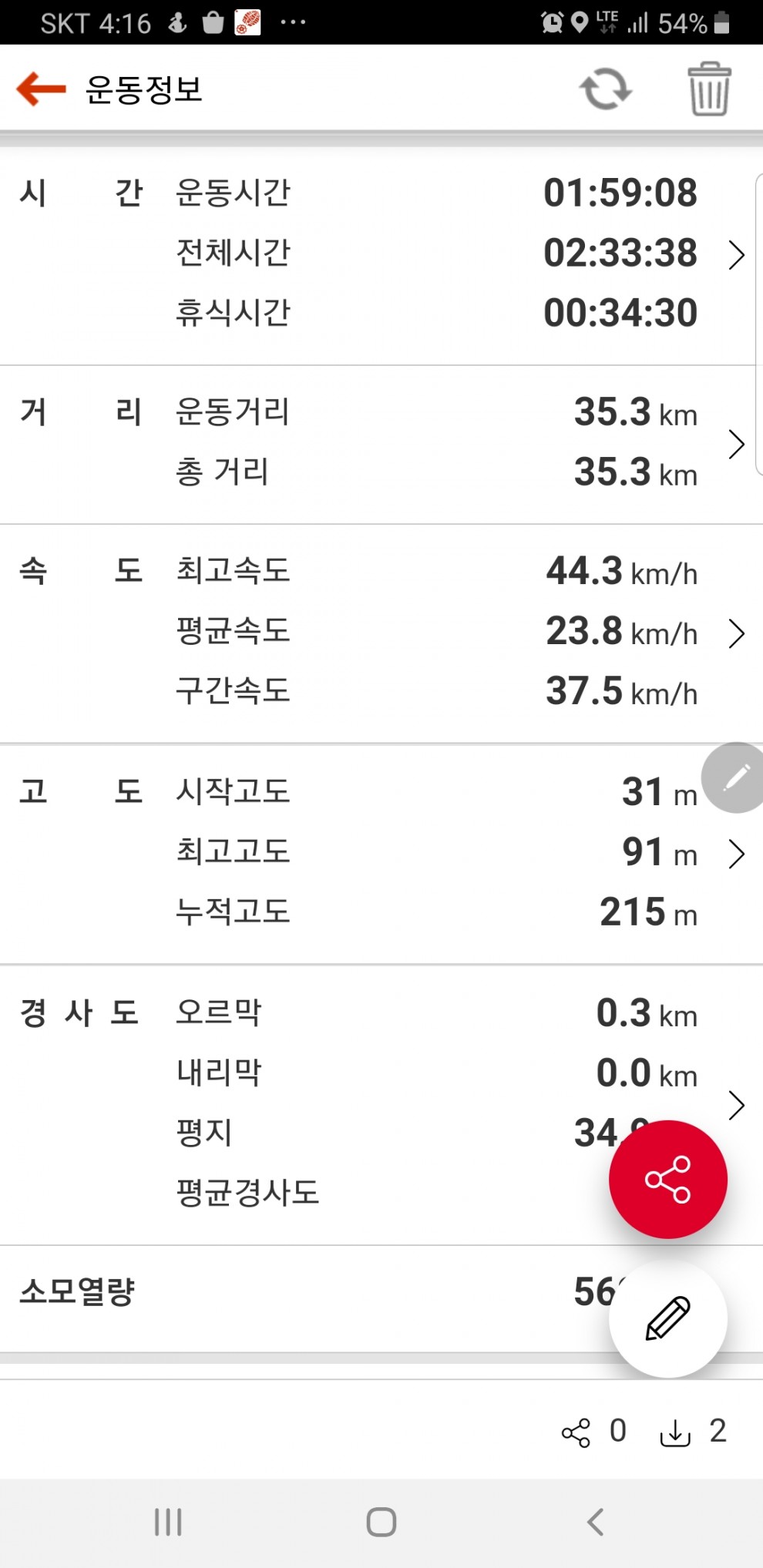Open the 고도 altitude details section
Image resolution: width=763 pixels, height=1568 pixels.
pos(381,854)
